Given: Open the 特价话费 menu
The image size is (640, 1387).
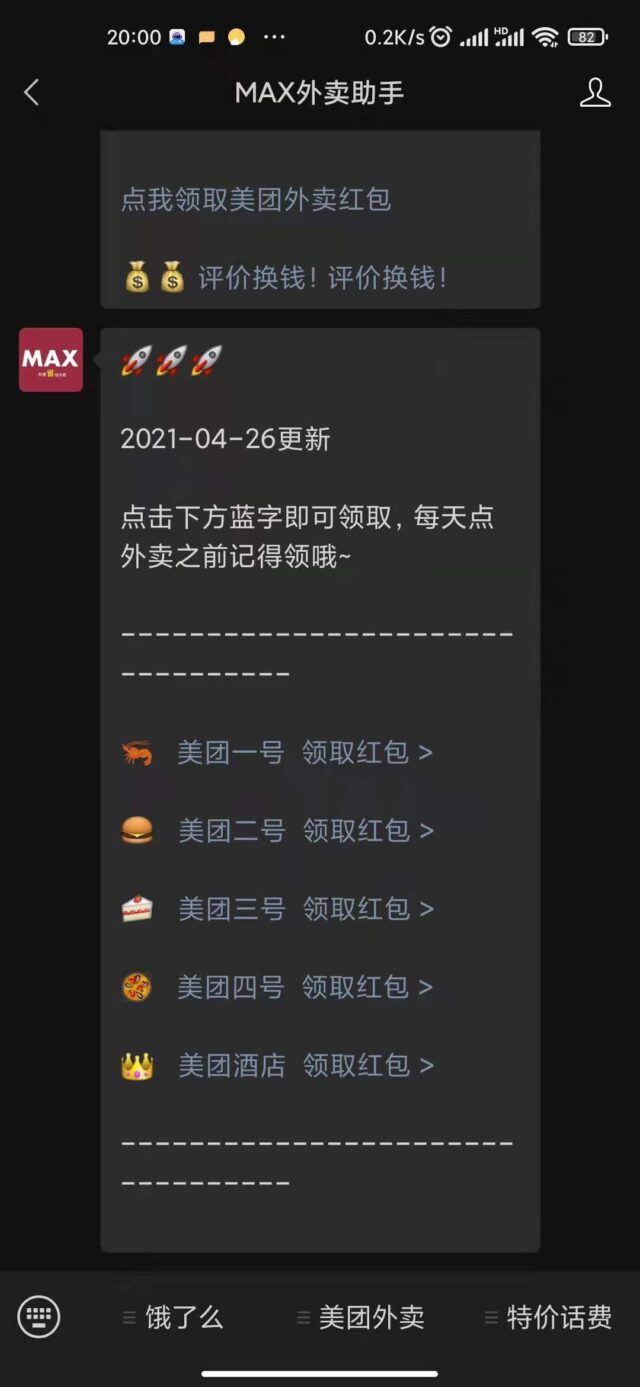Looking at the screenshot, I should pos(548,1318).
